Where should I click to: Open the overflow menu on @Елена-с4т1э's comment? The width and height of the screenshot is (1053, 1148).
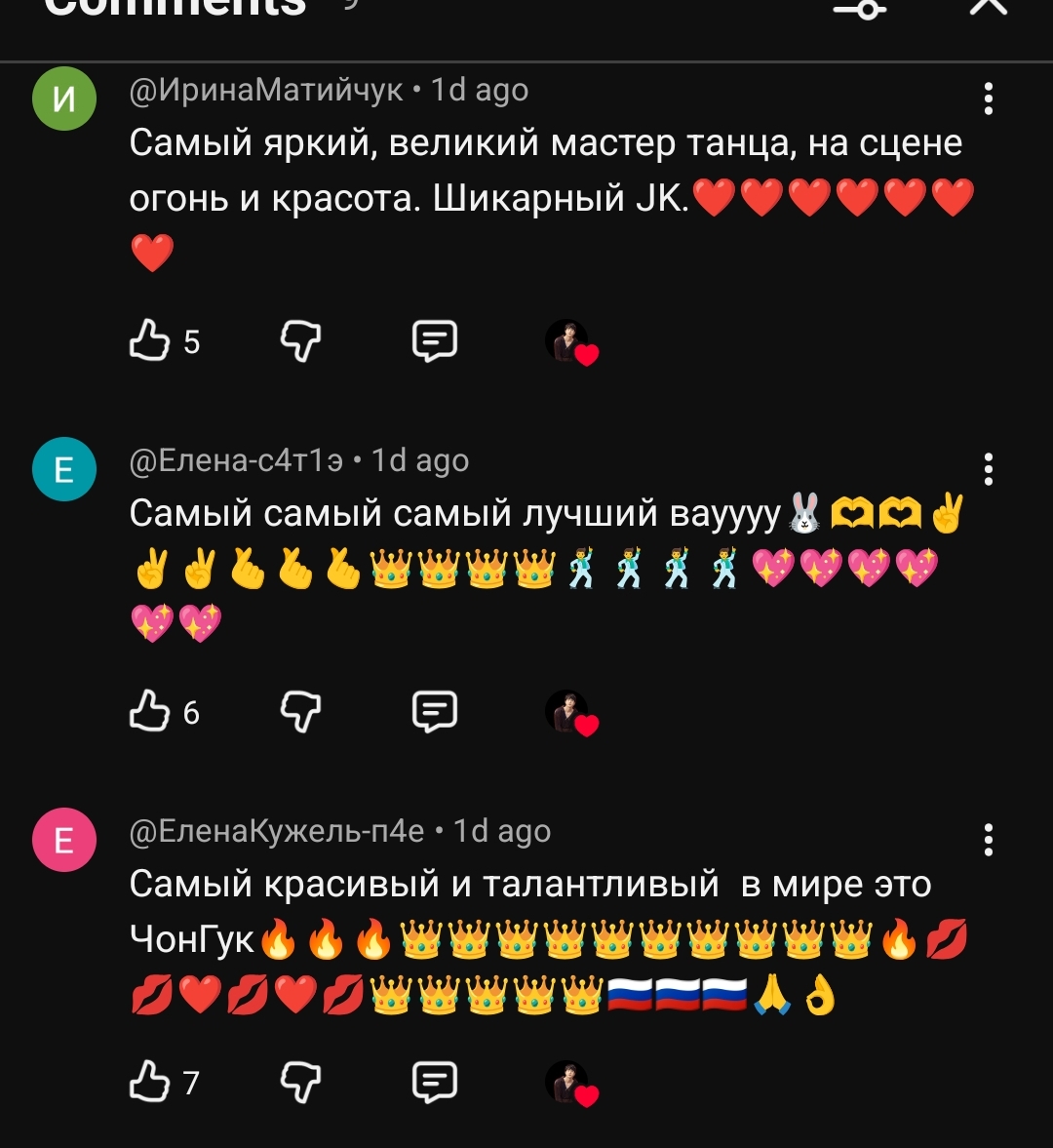tap(989, 470)
